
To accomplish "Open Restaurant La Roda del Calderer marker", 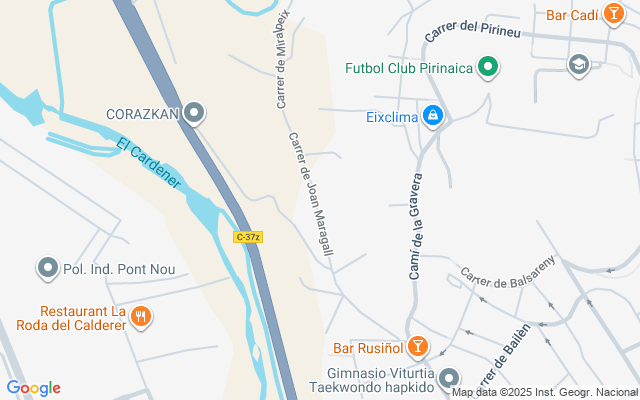I will [x=142, y=317].
